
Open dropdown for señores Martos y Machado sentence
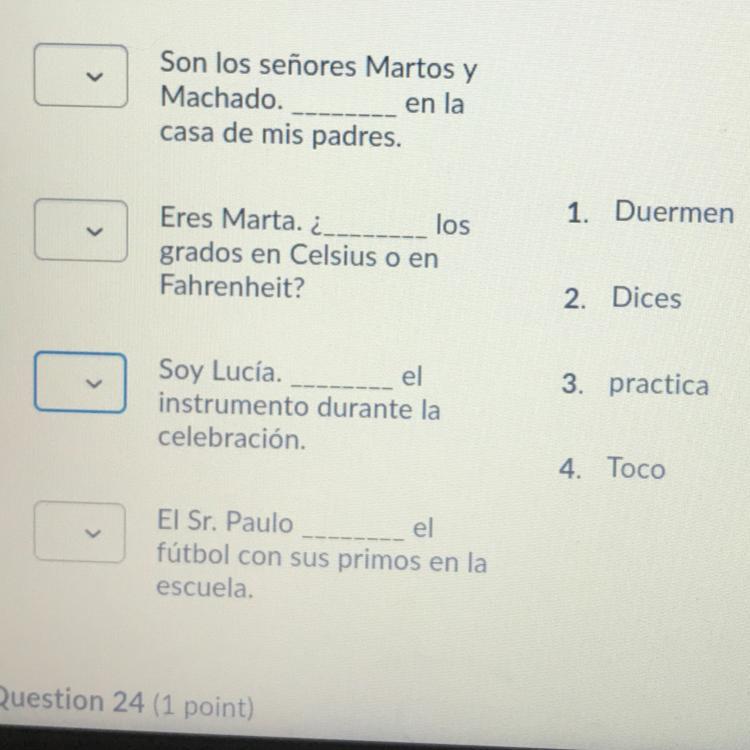[x=81, y=76]
